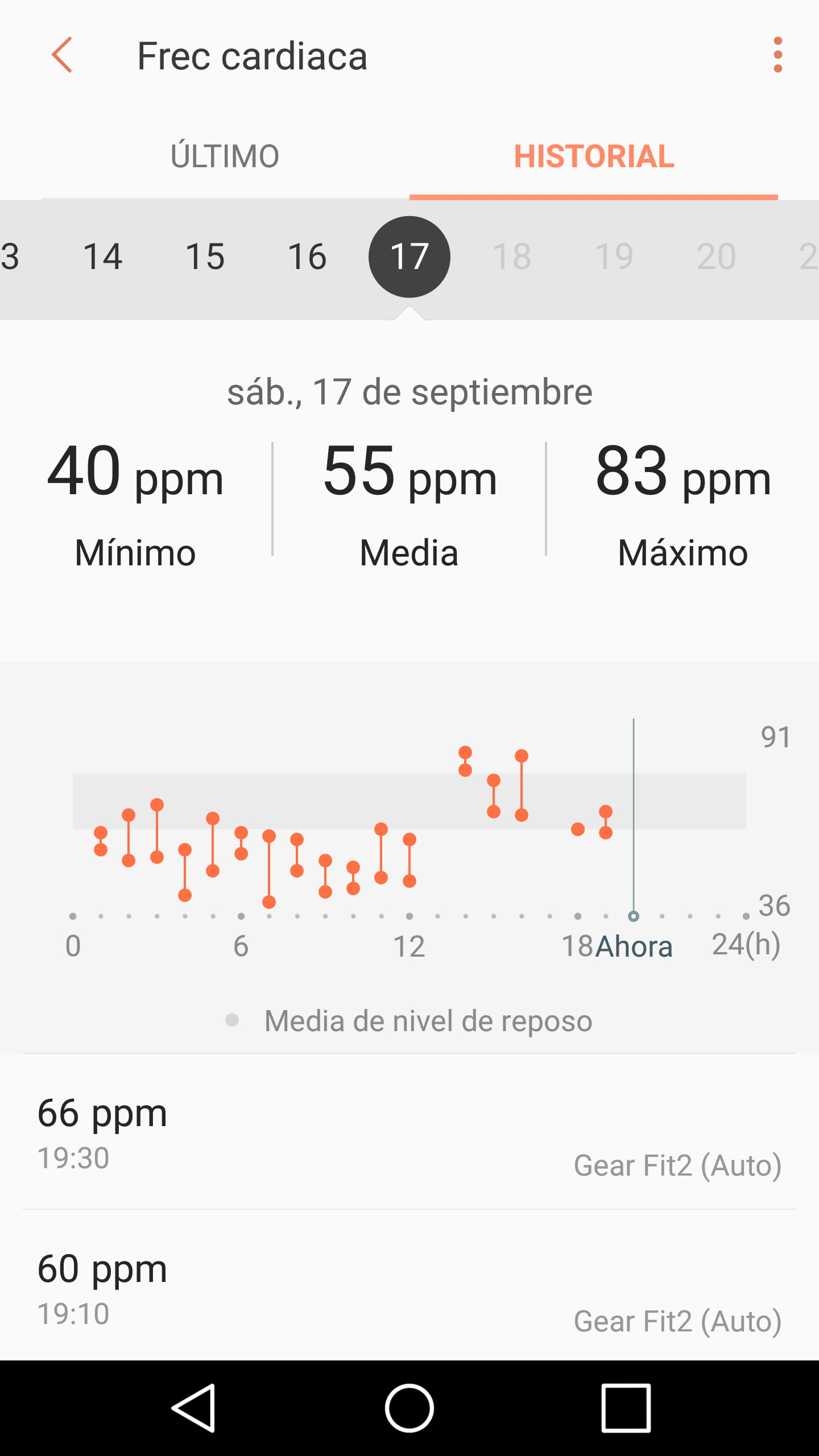Open the overflow menu
This screenshot has width=819, height=1456.
(777, 55)
